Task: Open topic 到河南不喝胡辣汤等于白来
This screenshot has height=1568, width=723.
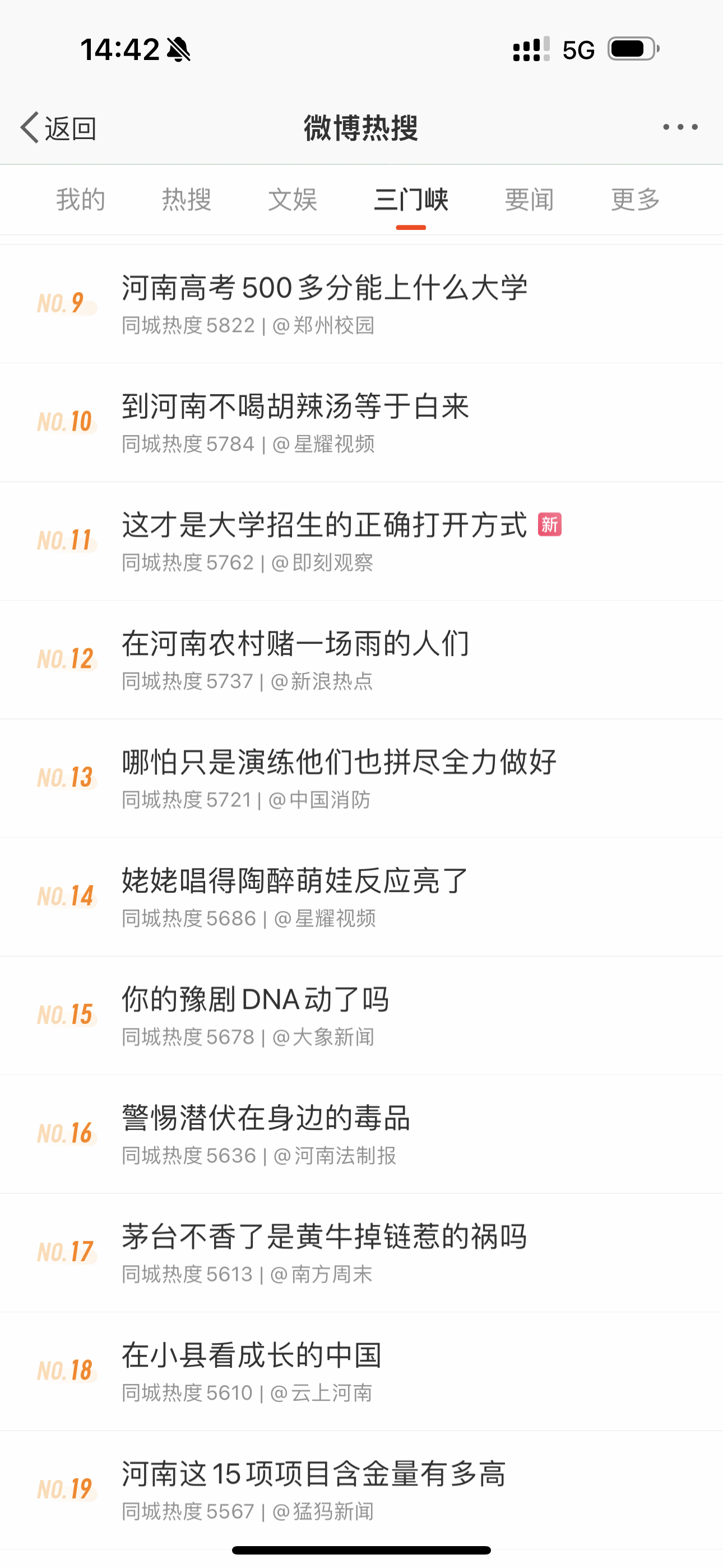Action: [361, 422]
